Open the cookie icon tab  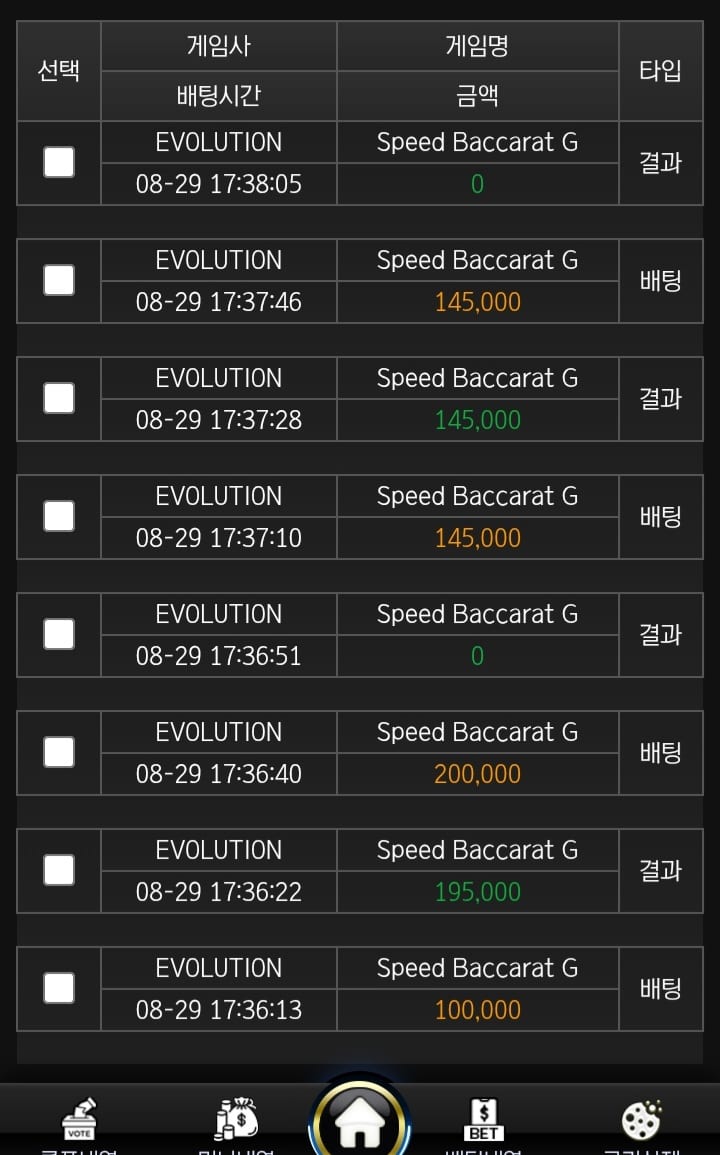point(642,1120)
